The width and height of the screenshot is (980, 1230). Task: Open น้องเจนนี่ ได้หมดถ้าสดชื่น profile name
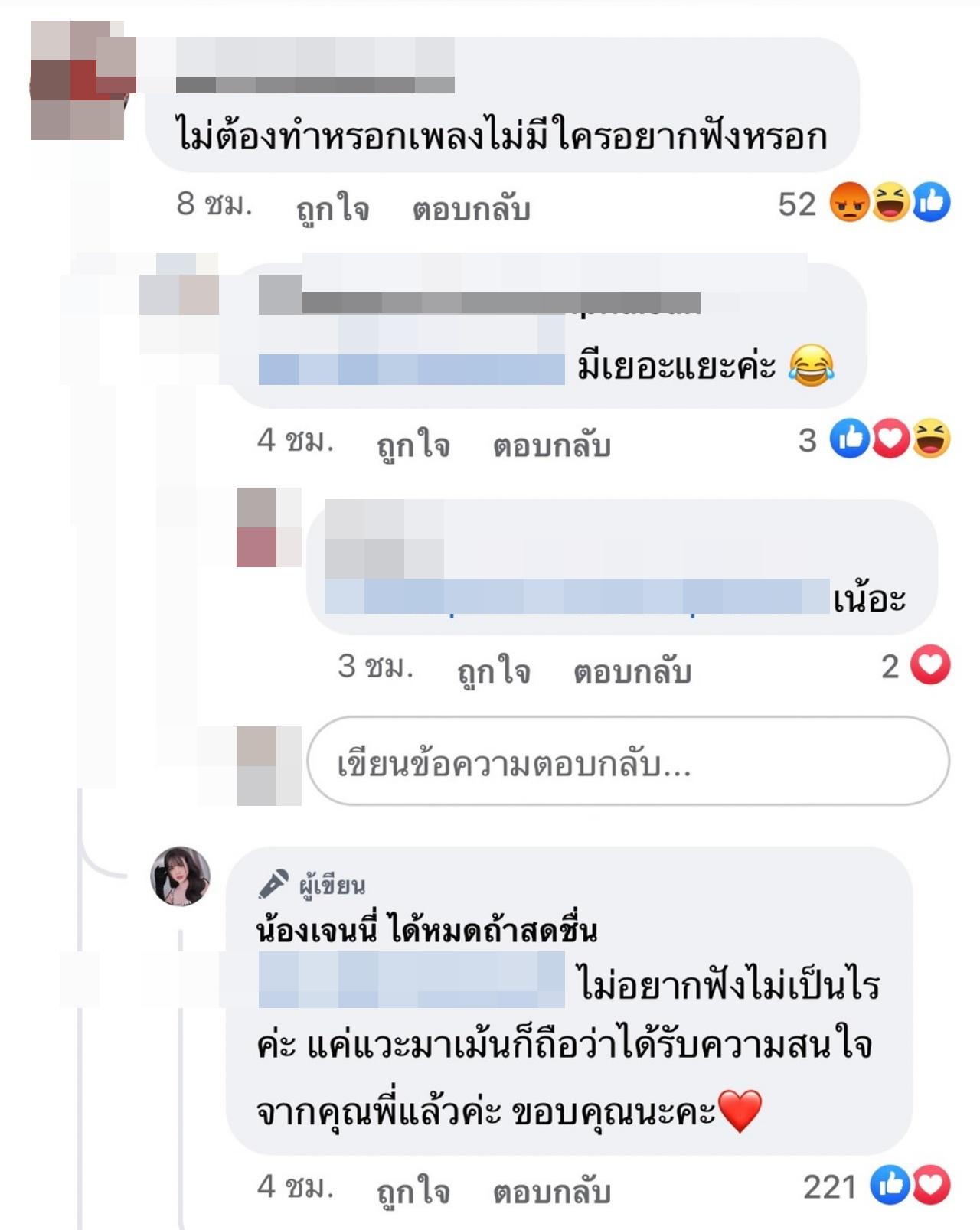[x=426, y=931]
